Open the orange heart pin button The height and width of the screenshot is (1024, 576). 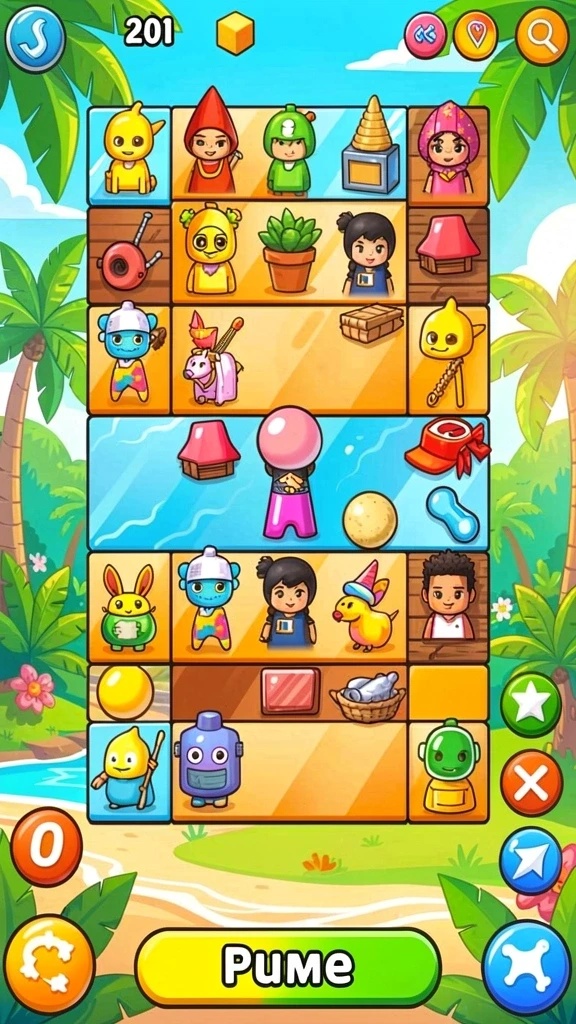475,35
